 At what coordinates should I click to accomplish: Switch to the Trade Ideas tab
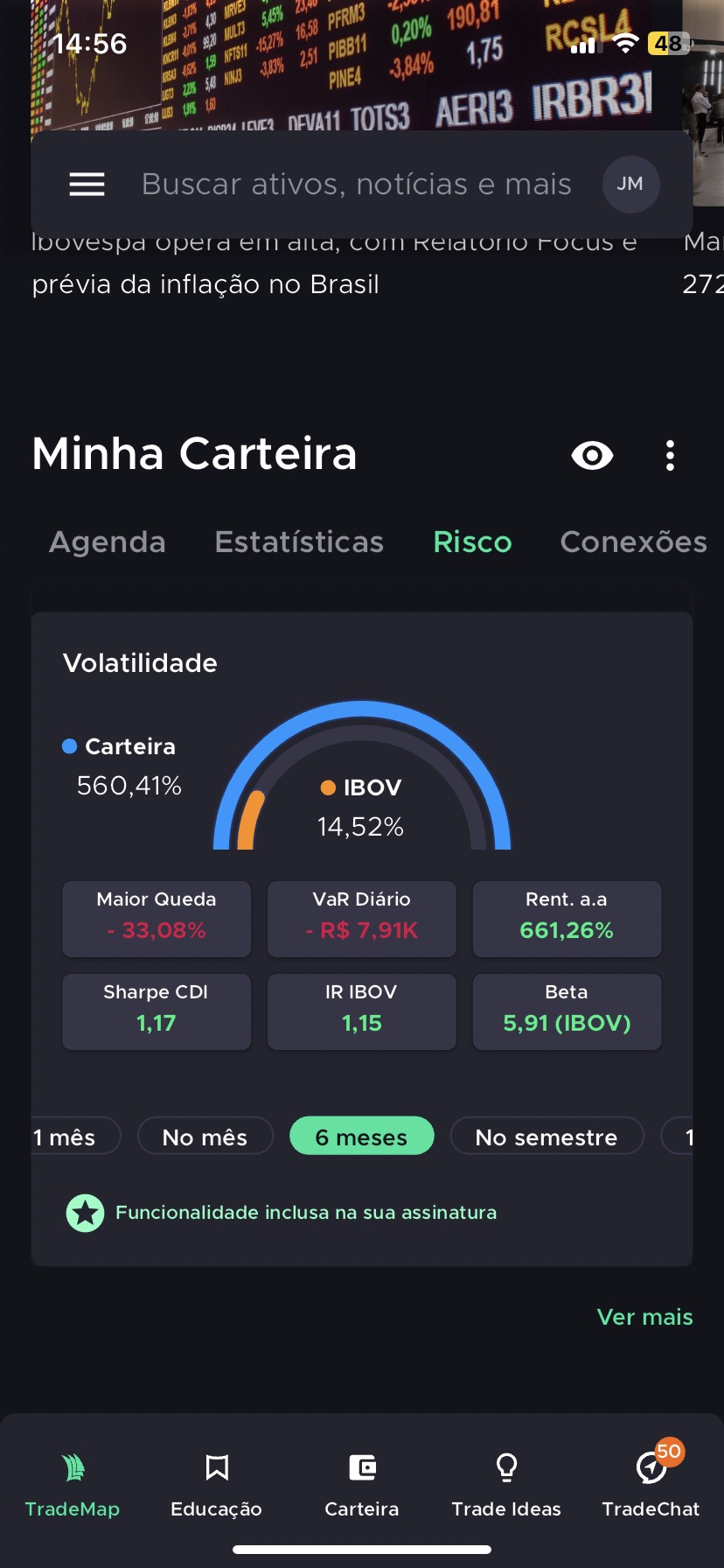(x=506, y=1484)
